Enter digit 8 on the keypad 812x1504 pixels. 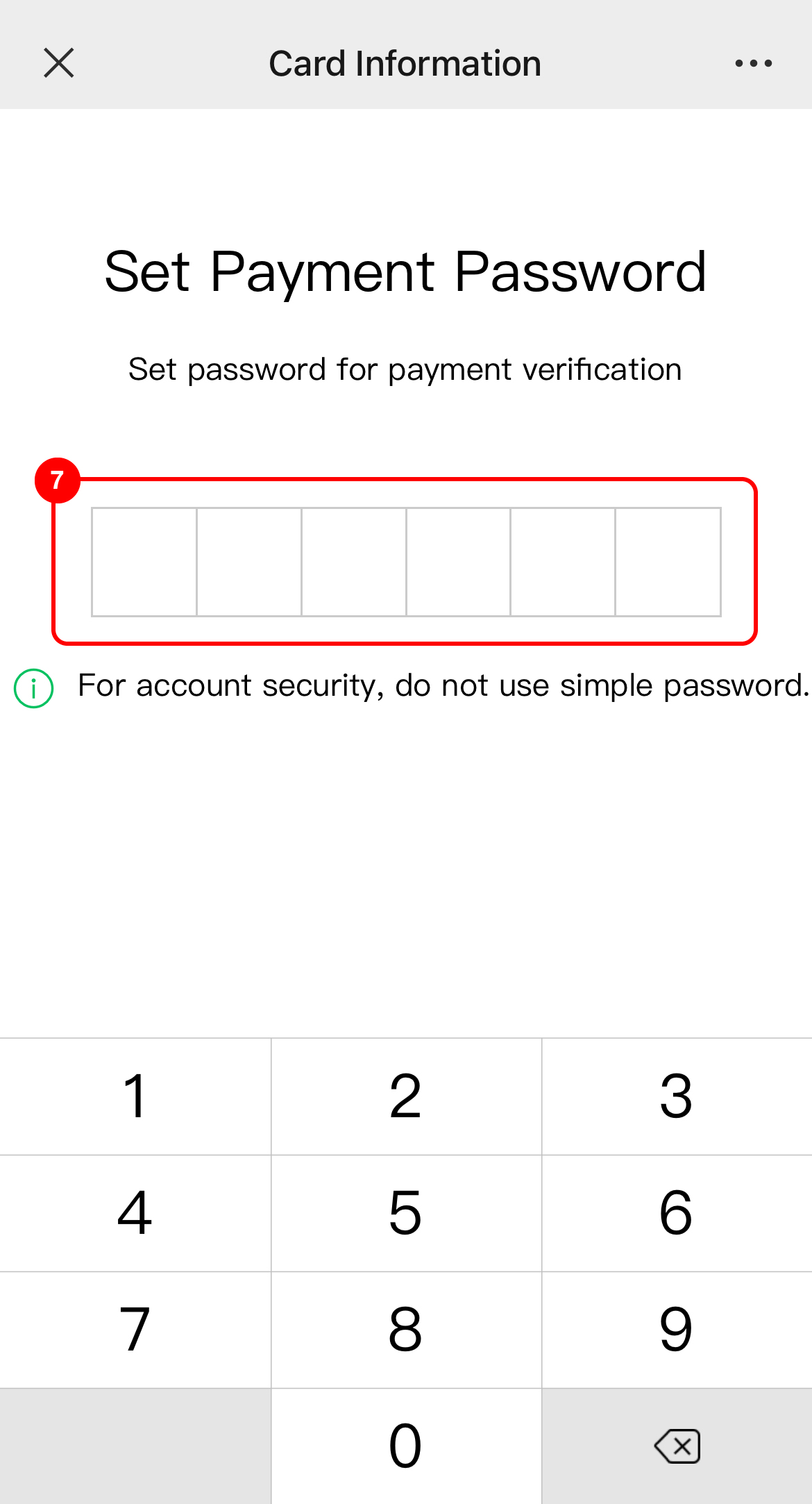pyautogui.click(x=406, y=1330)
